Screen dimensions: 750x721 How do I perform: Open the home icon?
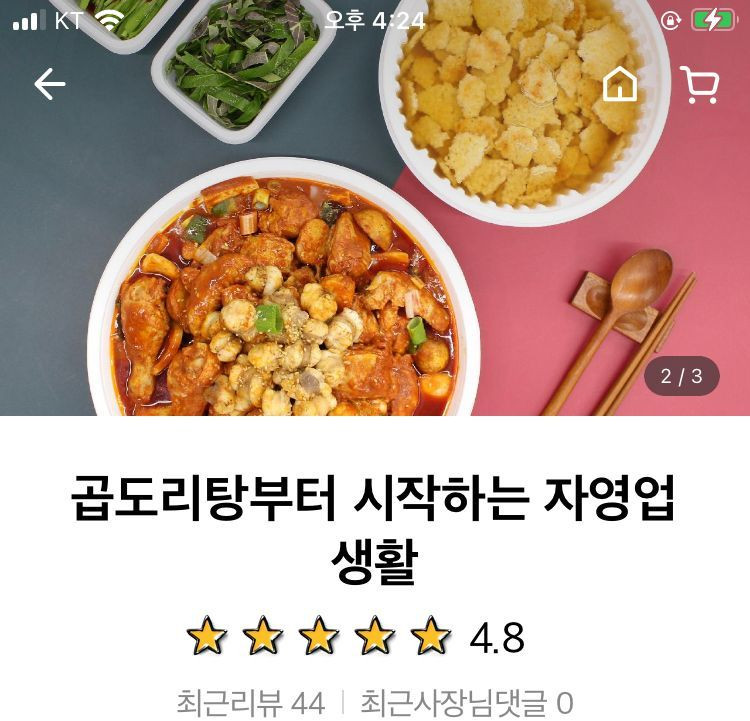[620, 85]
